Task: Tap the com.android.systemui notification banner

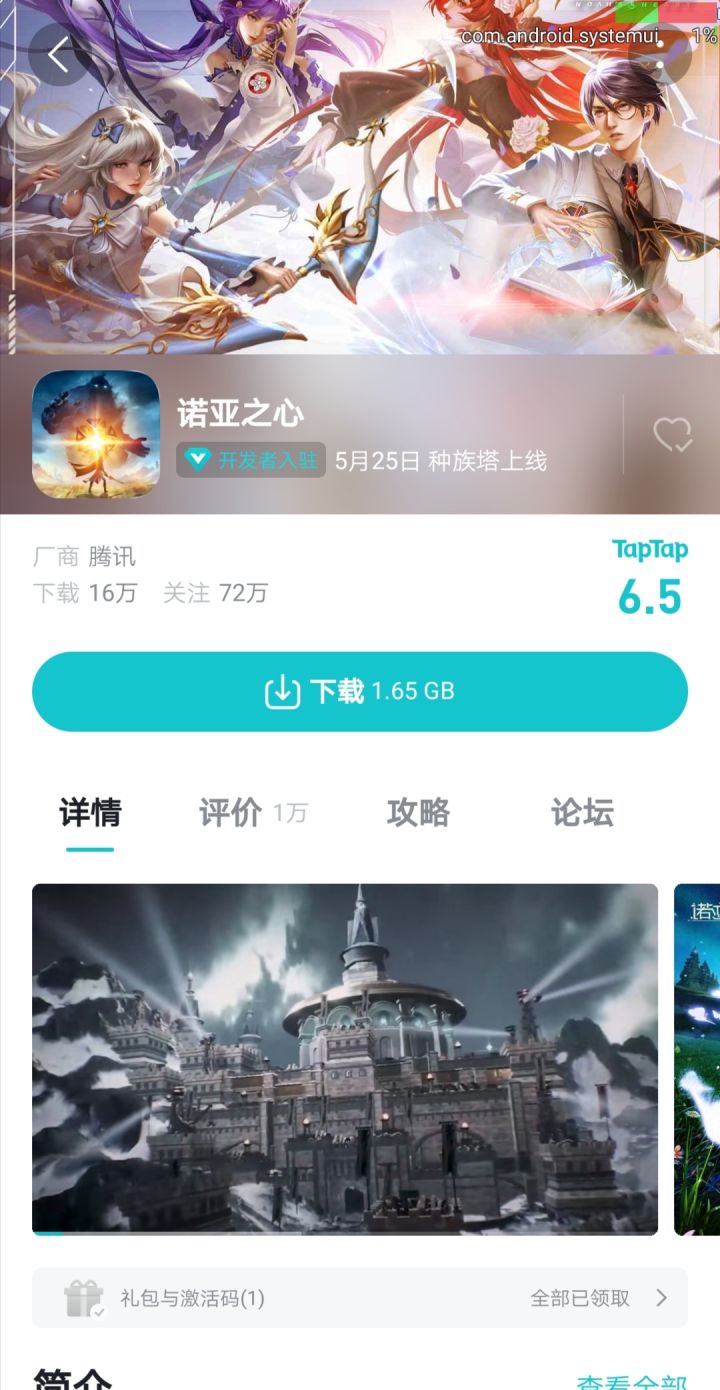Action: coord(560,35)
